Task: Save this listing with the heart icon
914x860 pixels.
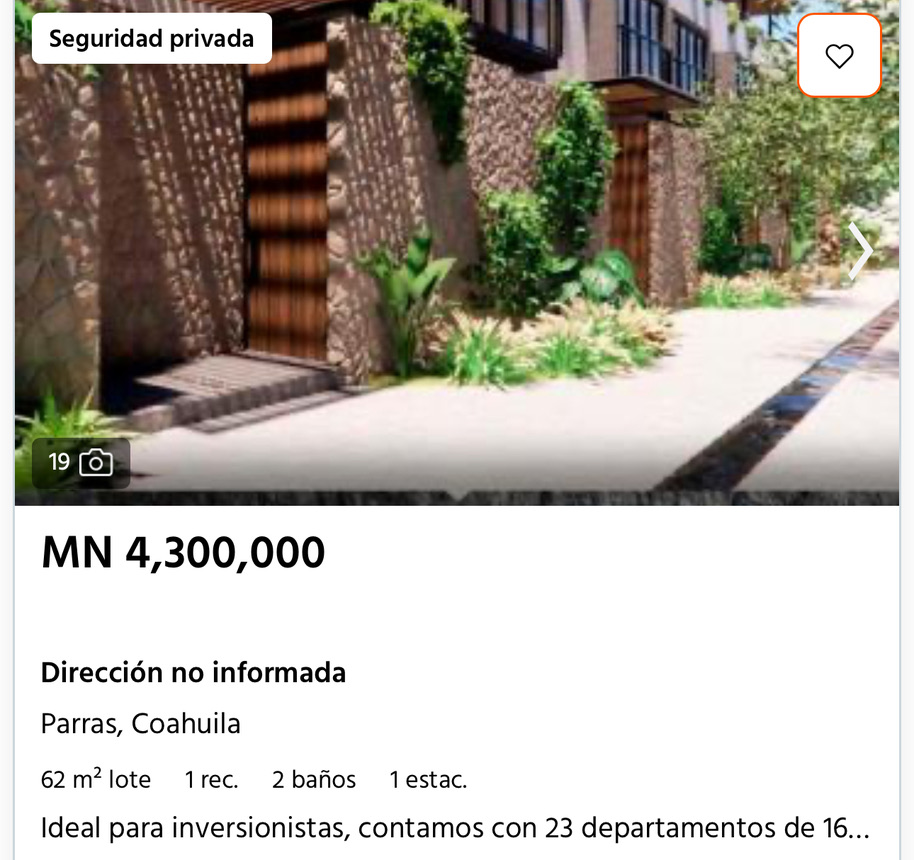Action: coord(839,56)
